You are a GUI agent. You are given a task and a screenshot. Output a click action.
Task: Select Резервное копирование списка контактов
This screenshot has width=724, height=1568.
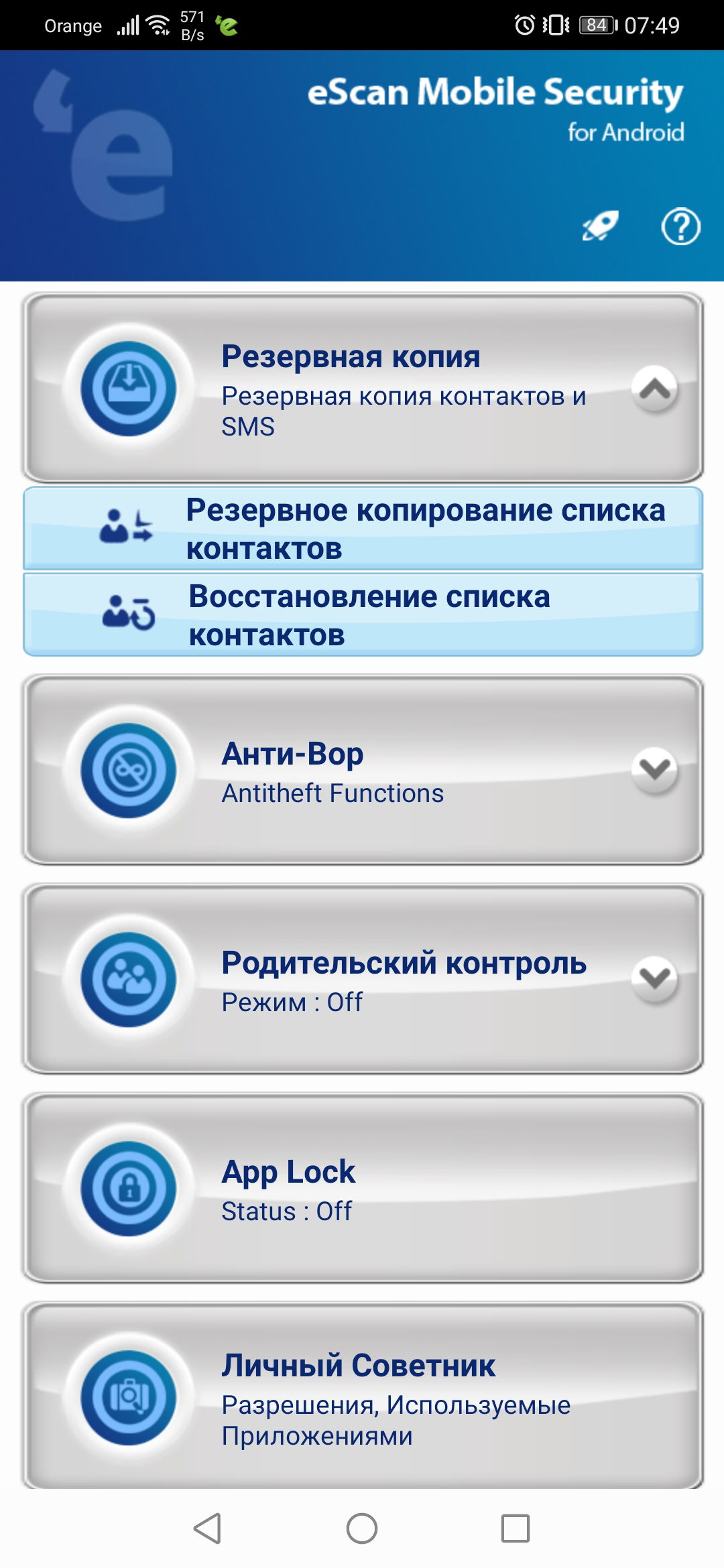coord(363,529)
